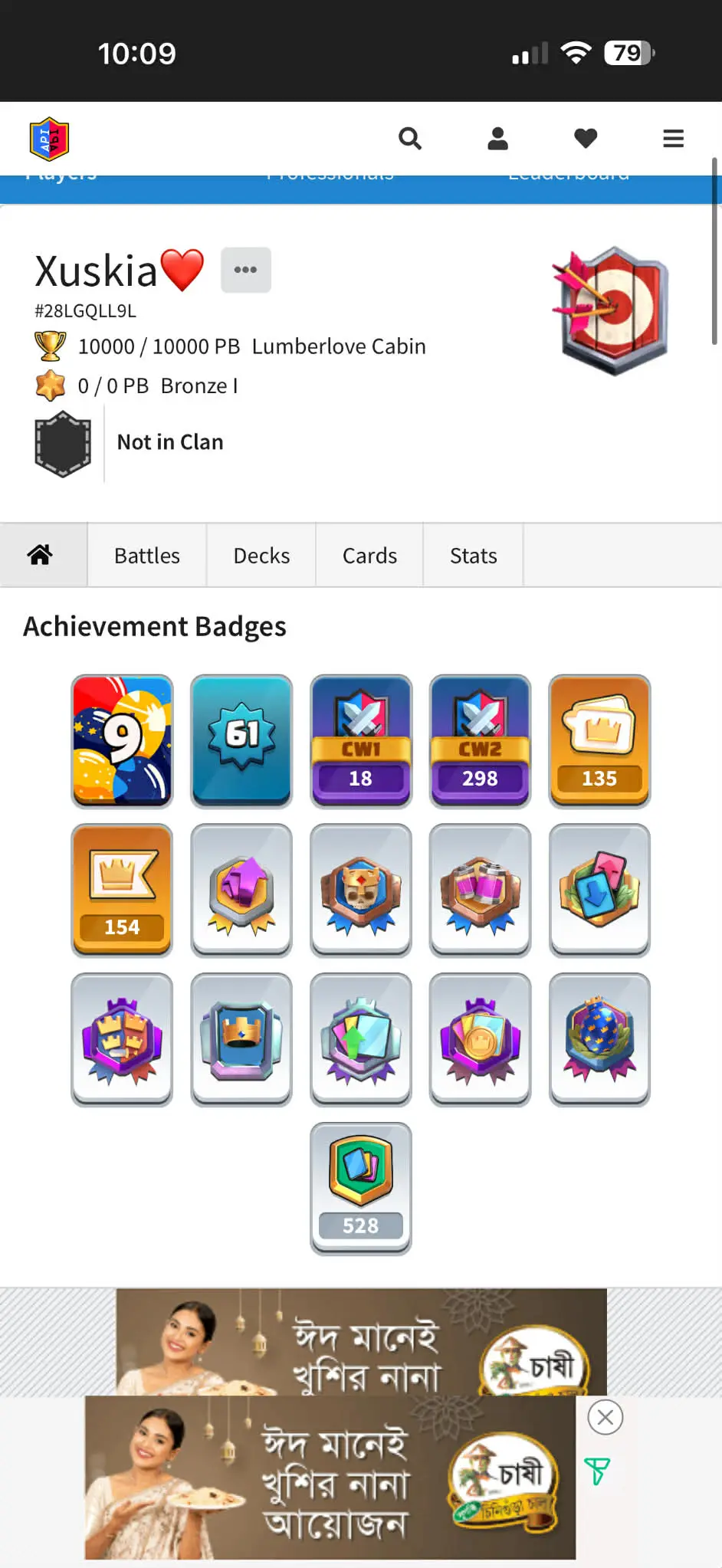Viewport: 722px width, 1568px height.
Task: Switch to the Cards tab
Action: (x=369, y=556)
